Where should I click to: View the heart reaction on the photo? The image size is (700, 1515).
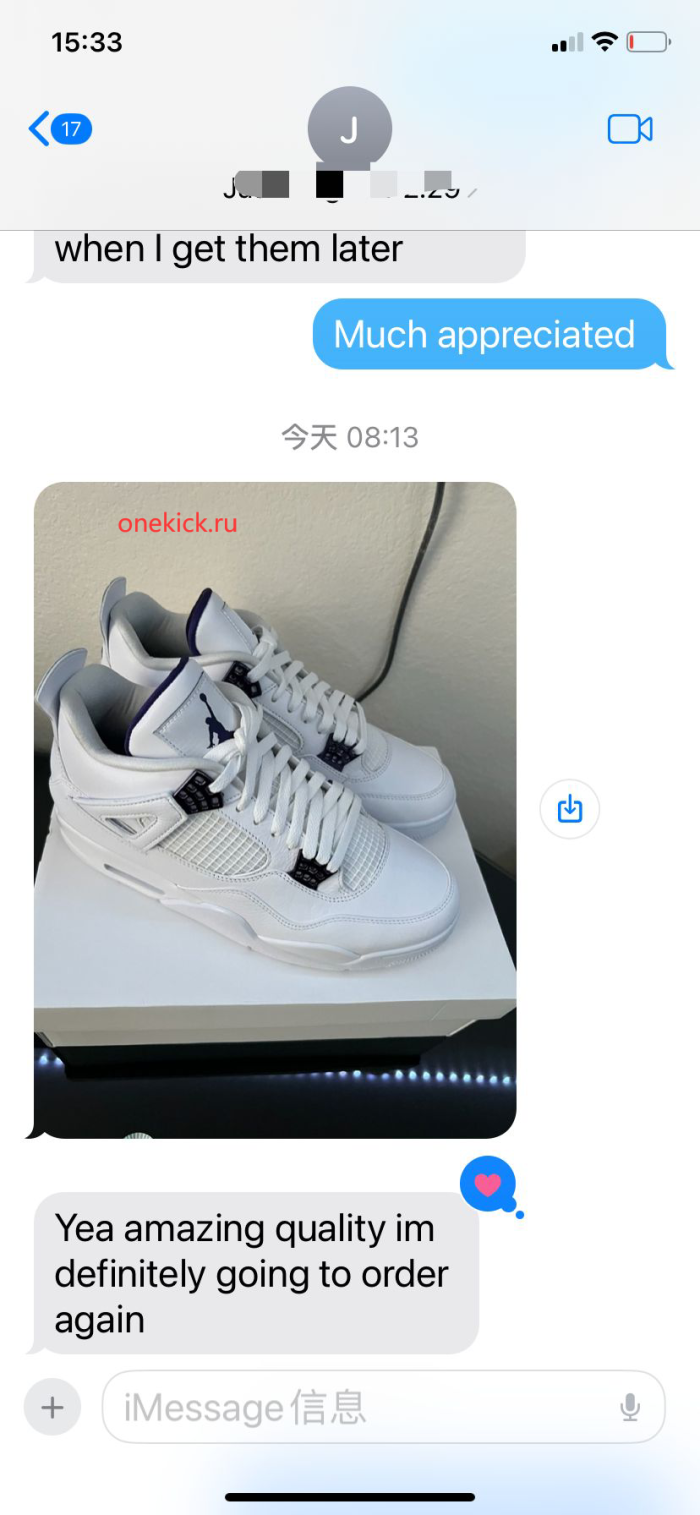pos(488,1185)
